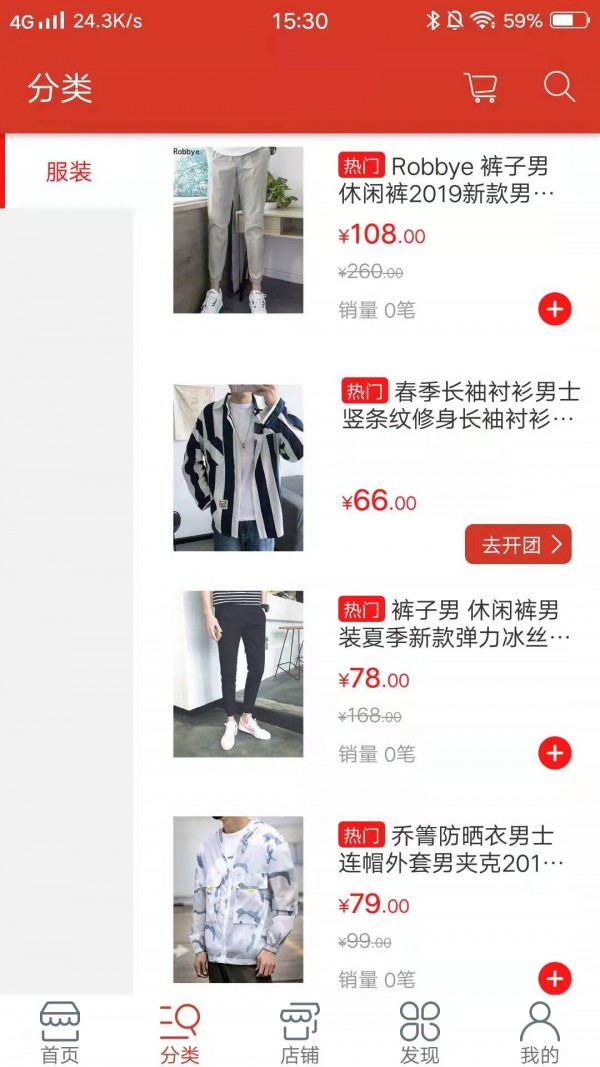The width and height of the screenshot is (600, 1067).
Task: Open the 我的 profile tab
Action: tap(539, 1032)
